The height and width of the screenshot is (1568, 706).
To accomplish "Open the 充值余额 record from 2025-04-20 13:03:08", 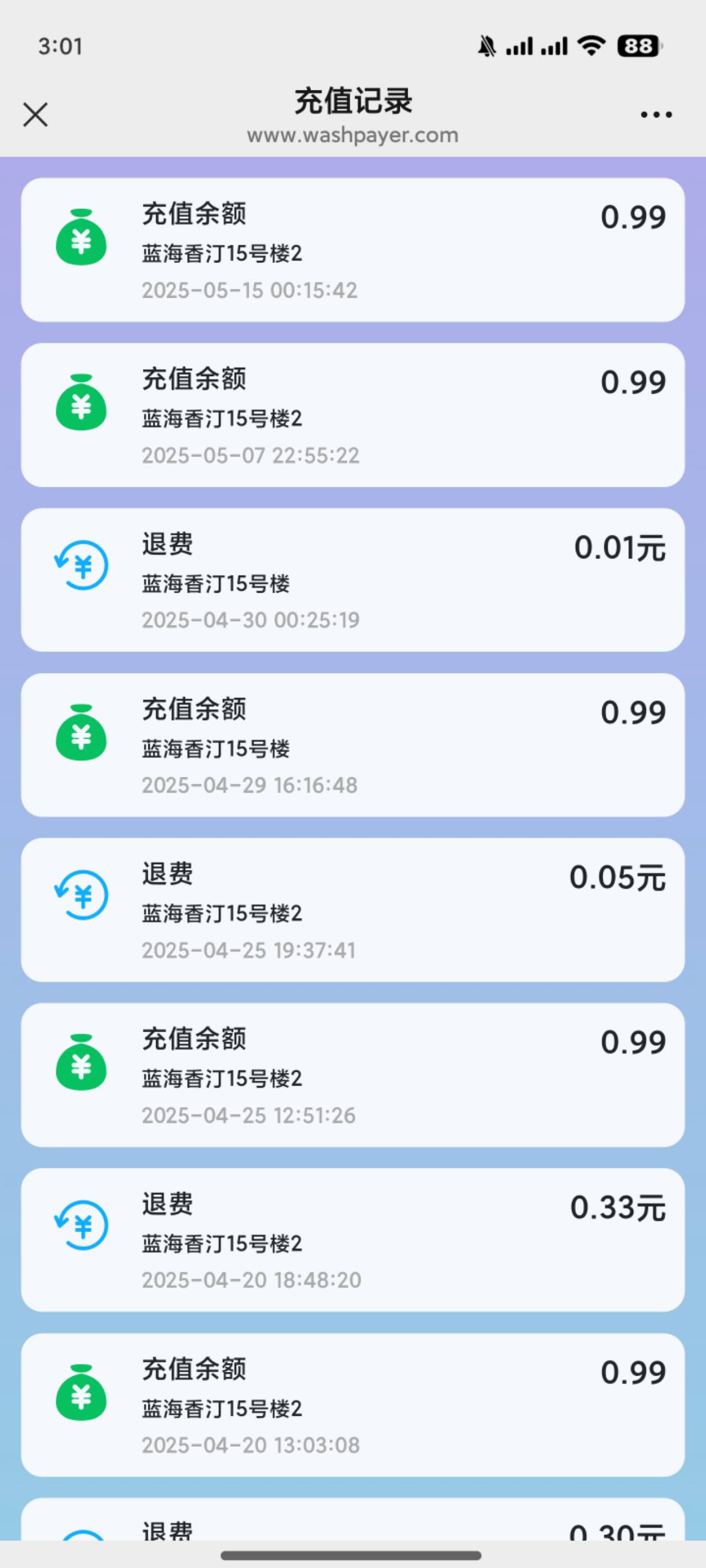I will click(352, 1405).
